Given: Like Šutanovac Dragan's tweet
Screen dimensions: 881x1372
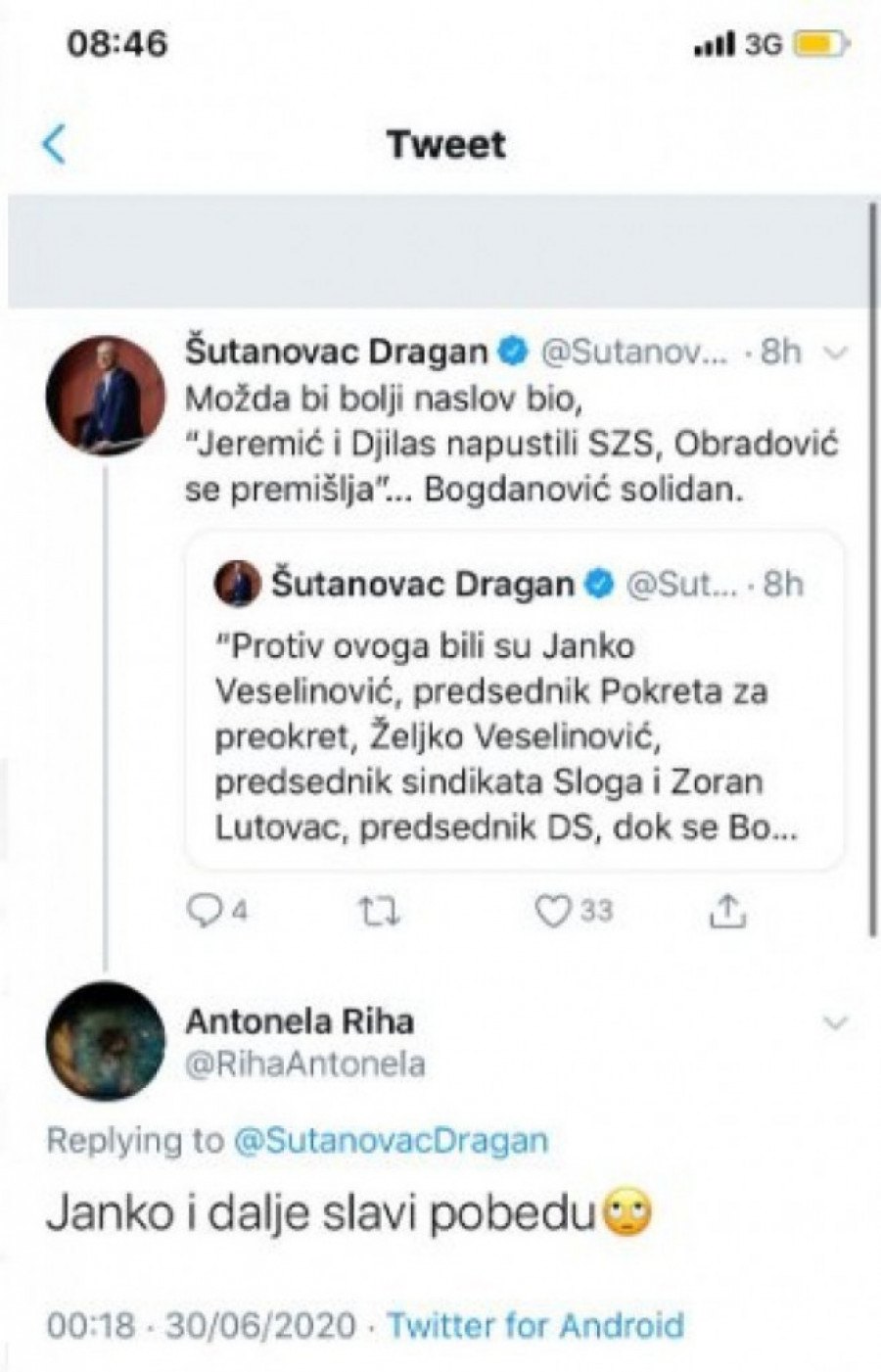Looking at the screenshot, I should pos(553,913).
